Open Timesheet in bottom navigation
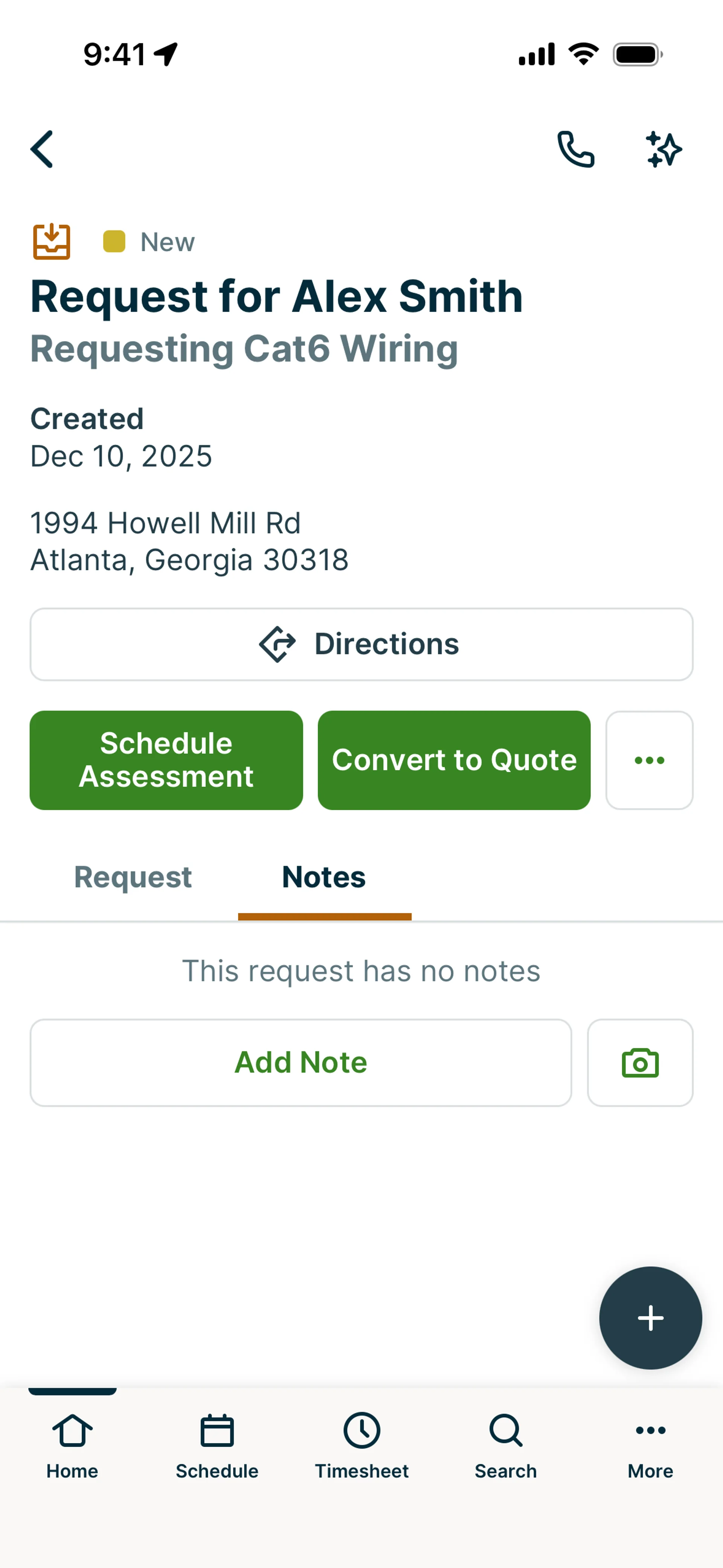Screen dimensions: 723x1568 (361, 1446)
